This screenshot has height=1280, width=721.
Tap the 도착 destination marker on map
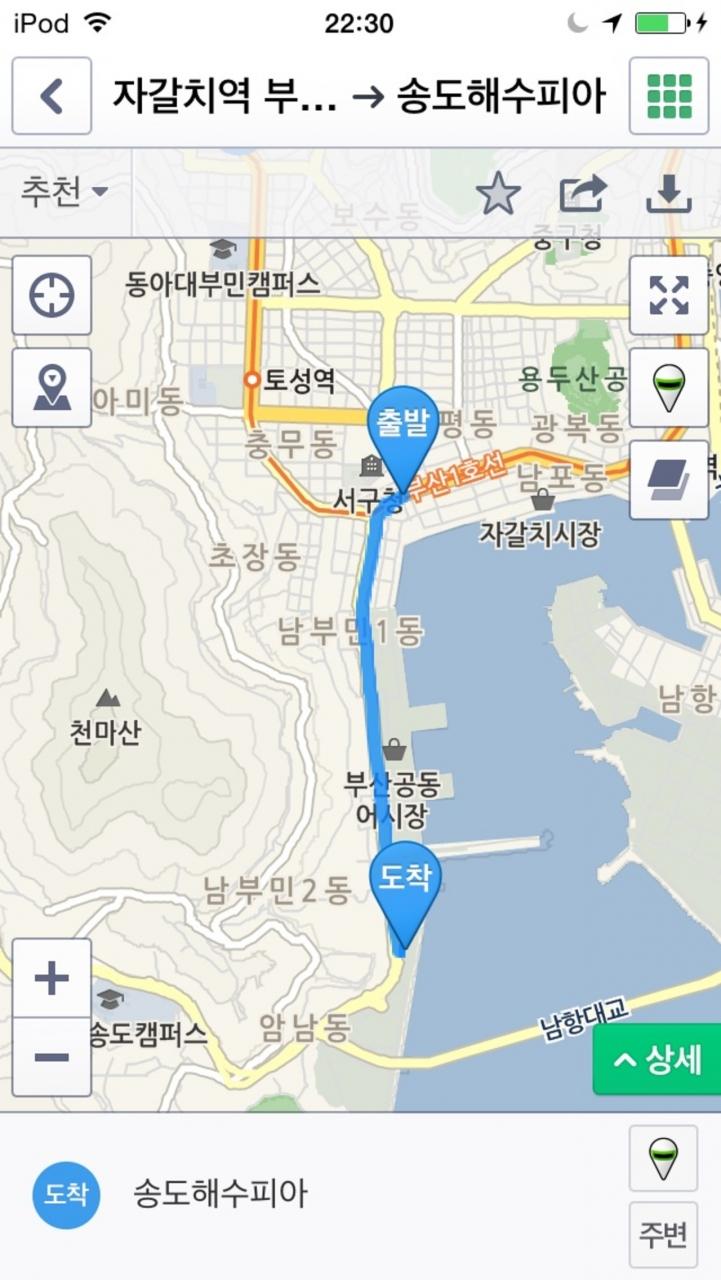tap(404, 880)
